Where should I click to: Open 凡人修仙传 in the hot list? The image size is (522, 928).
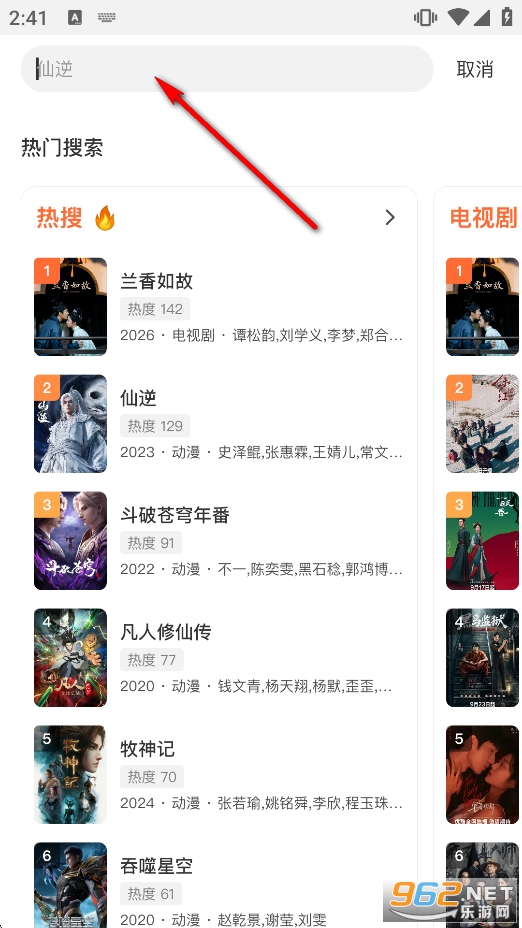(219, 658)
